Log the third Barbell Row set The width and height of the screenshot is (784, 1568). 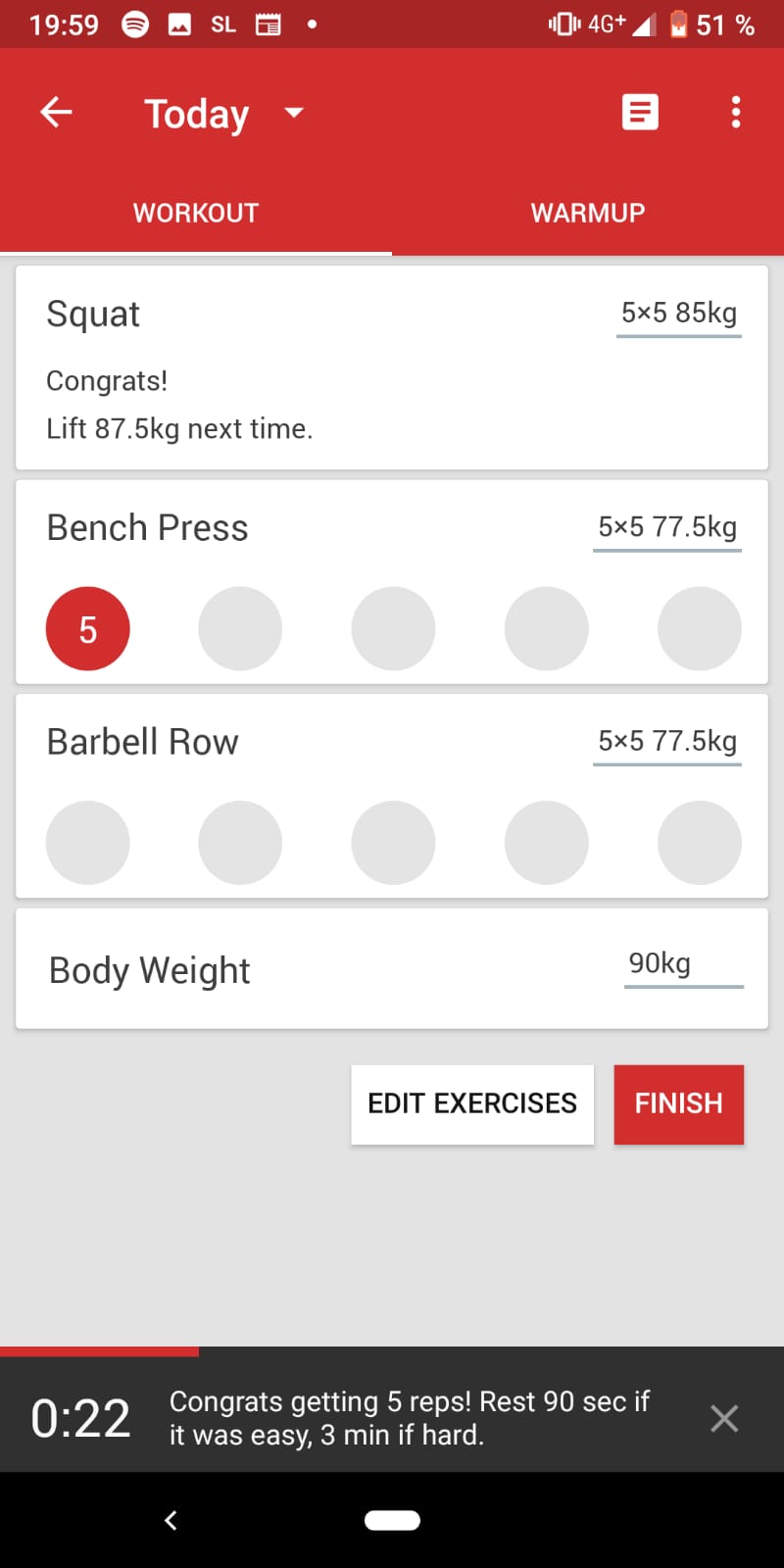click(393, 843)
